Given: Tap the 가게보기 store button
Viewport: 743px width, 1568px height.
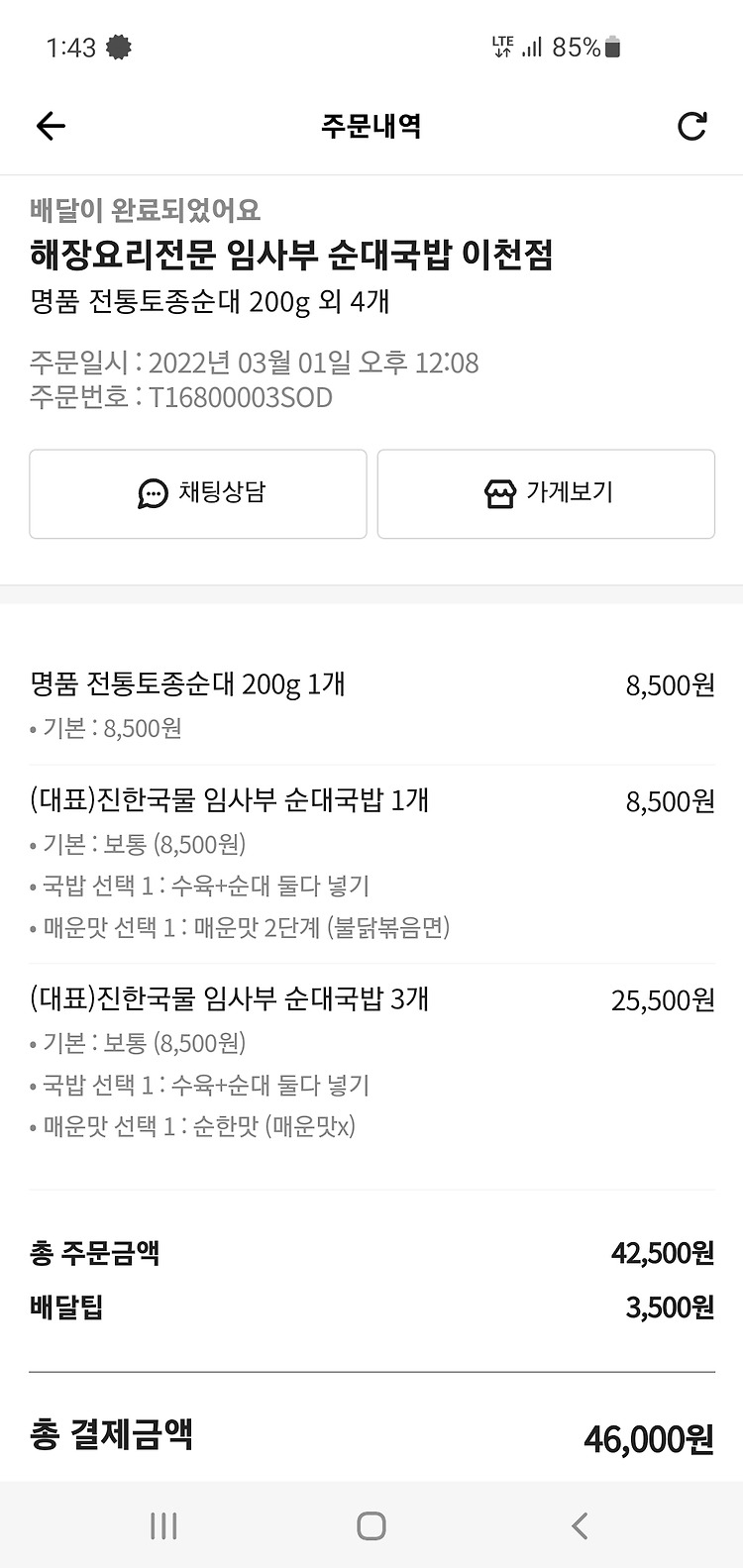Looking at the screenshot, I should pyautogui.click(x=546, y=493).
